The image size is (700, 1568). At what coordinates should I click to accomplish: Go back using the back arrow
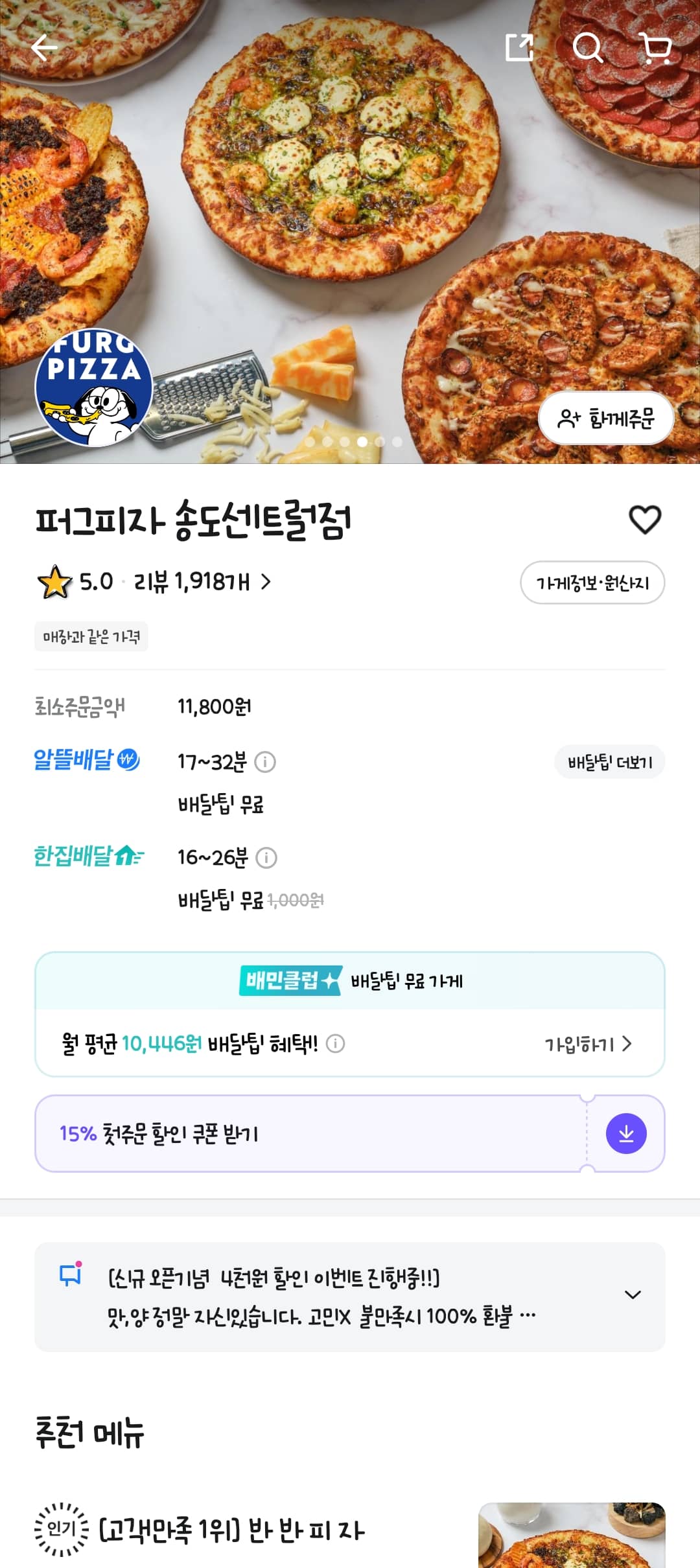tap(44, 49)
